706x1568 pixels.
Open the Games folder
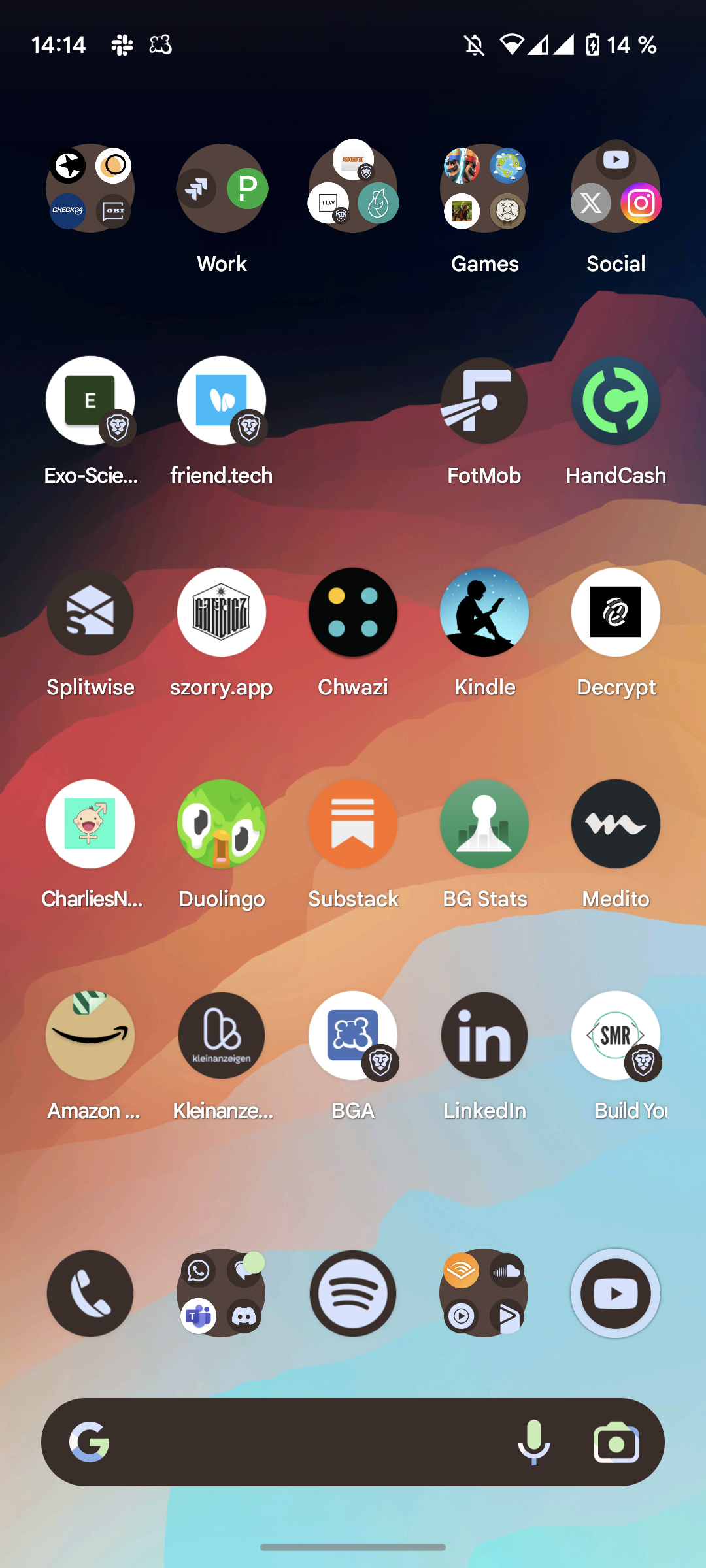pyautogui.click(x=484, y=189)
